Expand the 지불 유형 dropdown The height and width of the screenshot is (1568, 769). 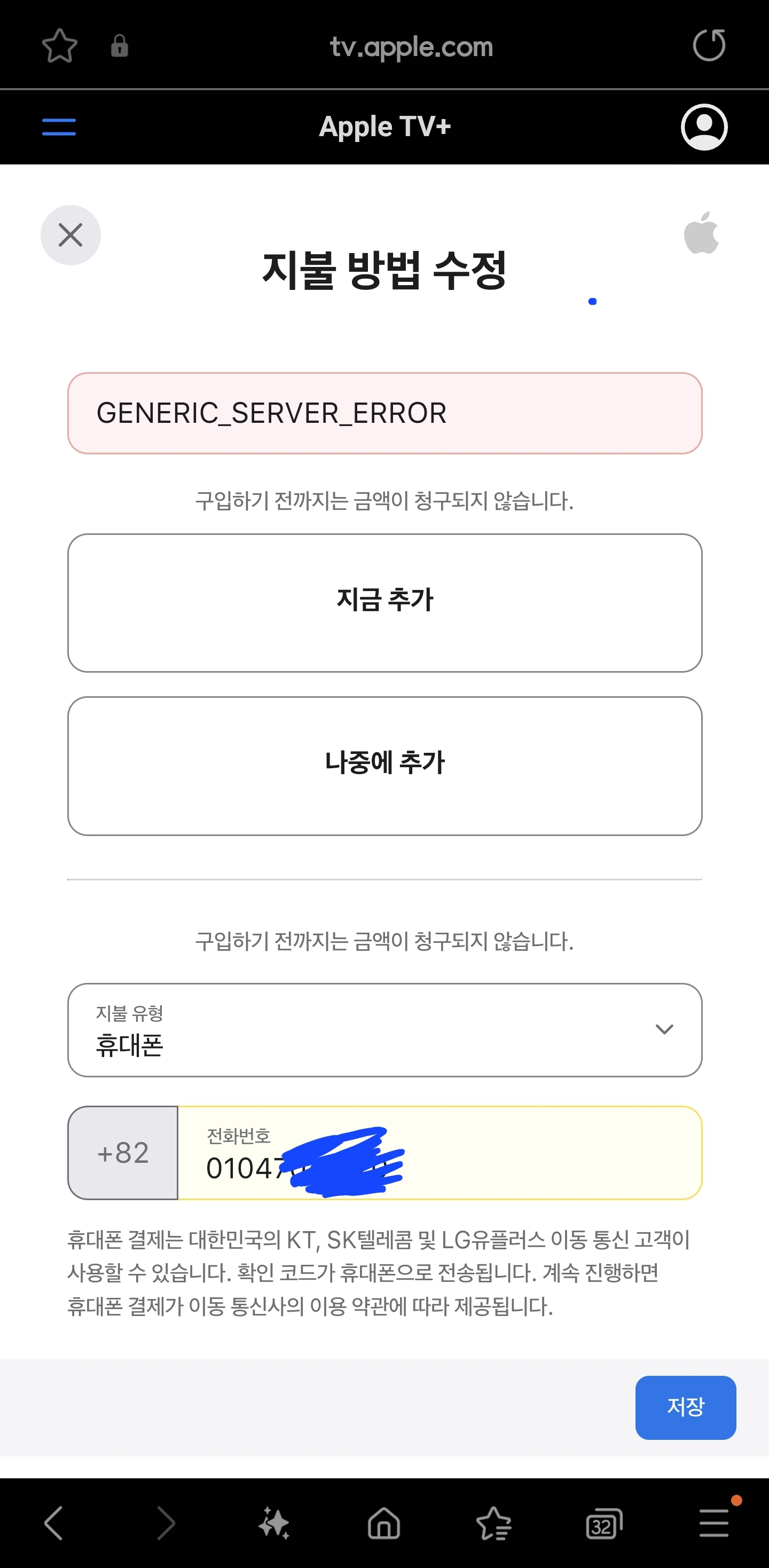click(385, 1030)
